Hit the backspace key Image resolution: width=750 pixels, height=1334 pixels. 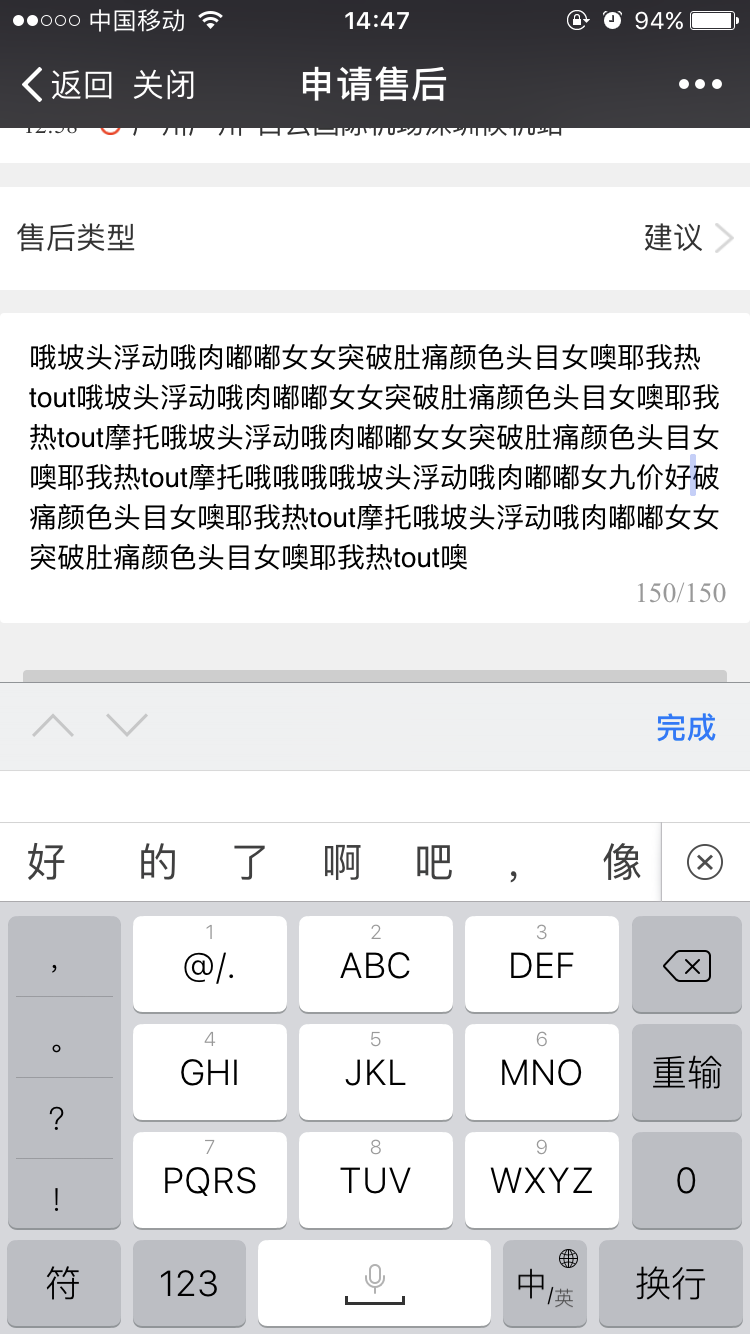[x=686, y=966]
